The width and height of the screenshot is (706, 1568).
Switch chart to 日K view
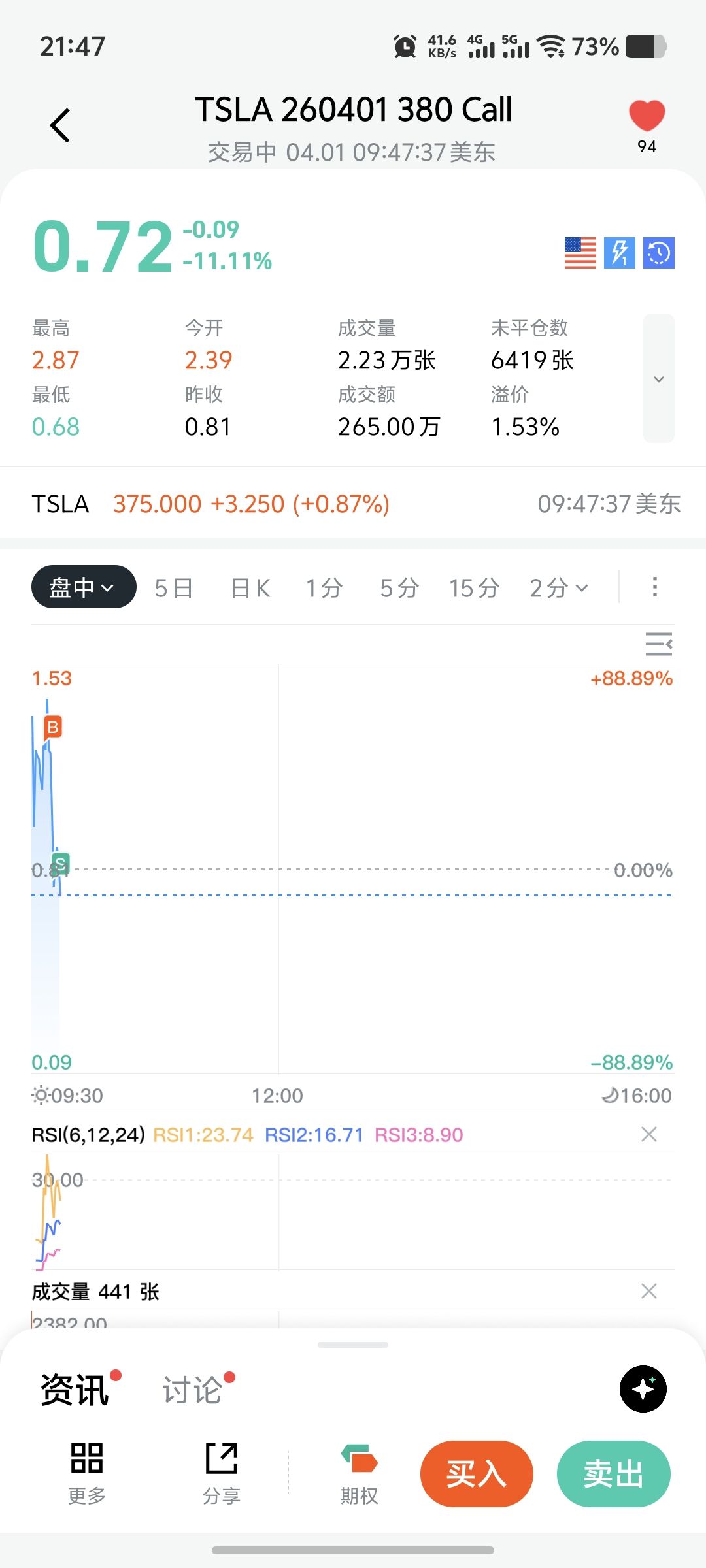tap(250, 588)
